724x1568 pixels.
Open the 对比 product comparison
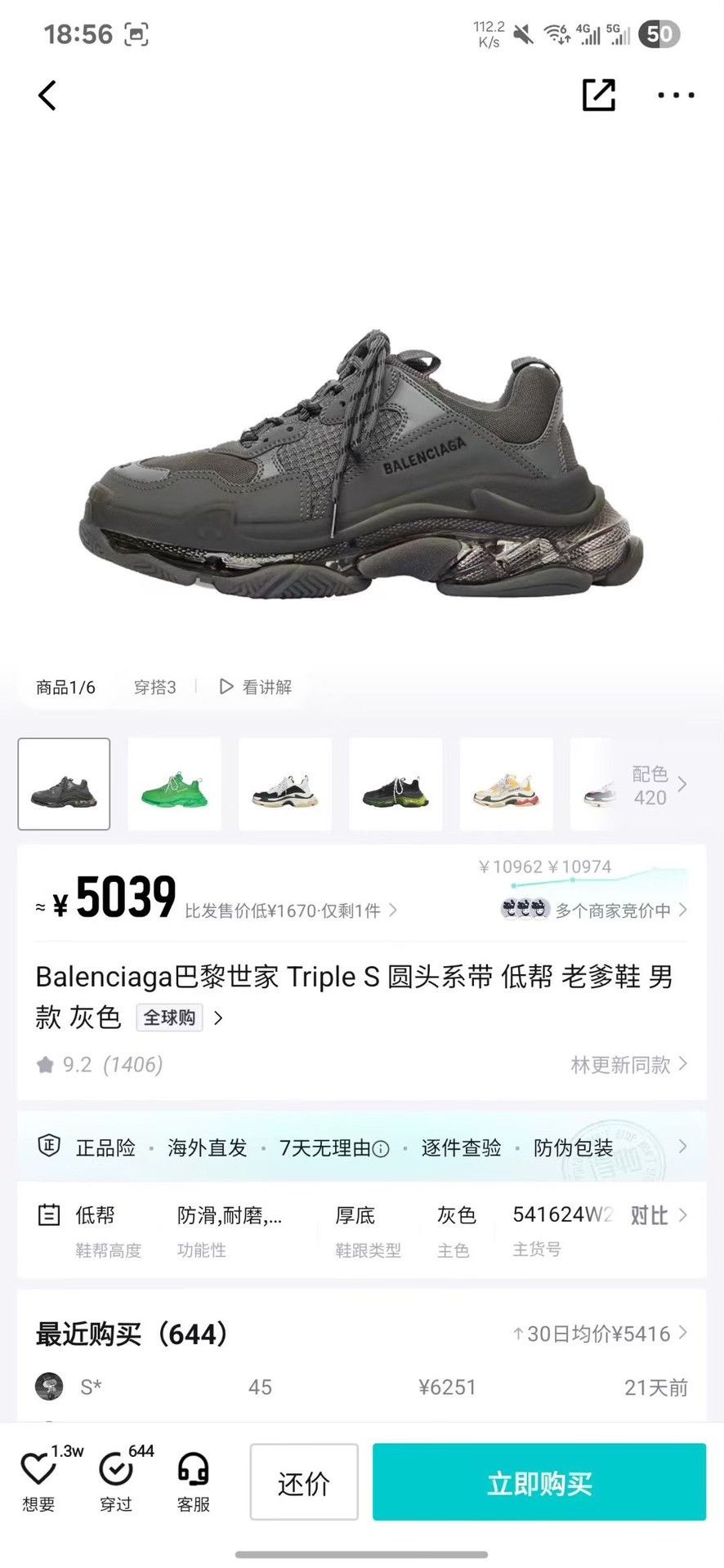(658, 1215)
